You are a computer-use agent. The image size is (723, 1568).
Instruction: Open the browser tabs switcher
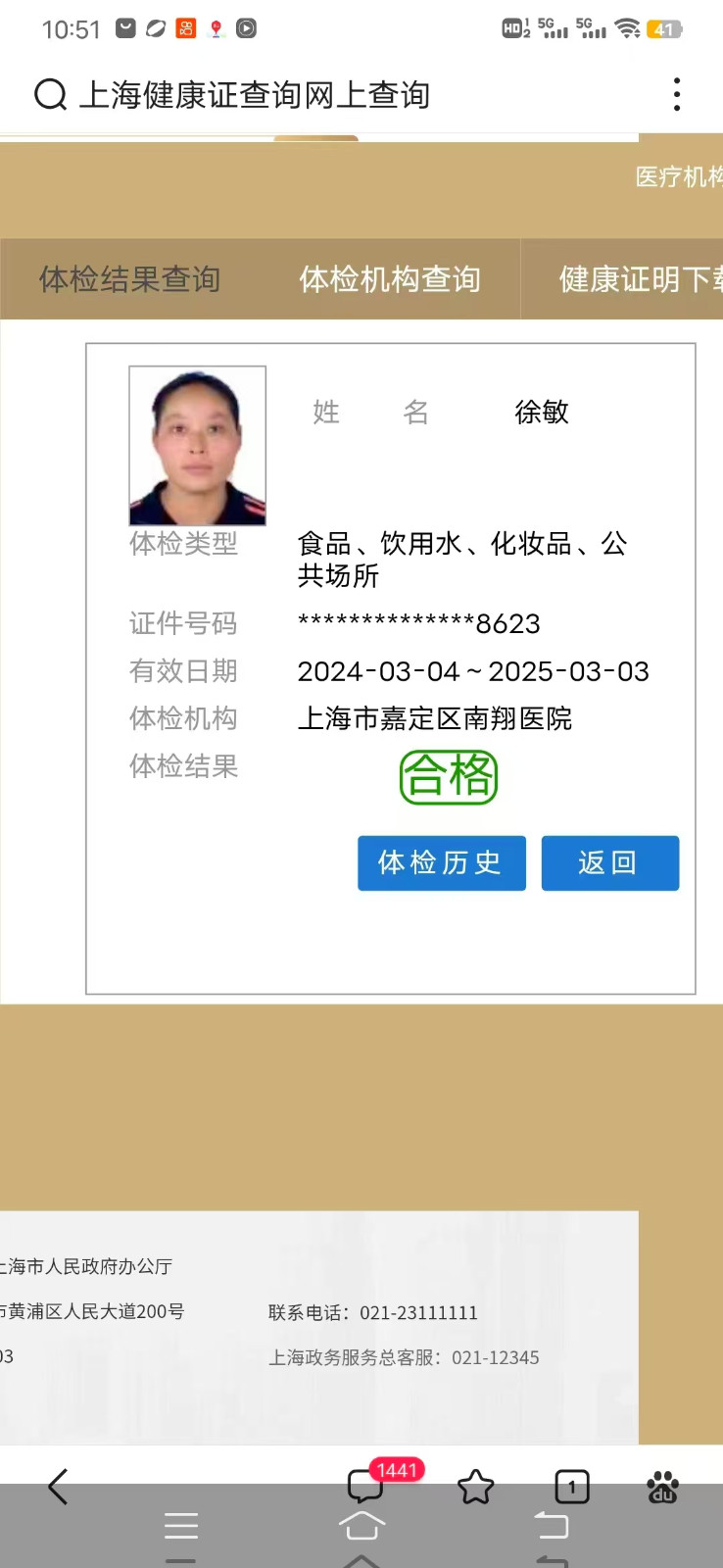click(572, 1487)
